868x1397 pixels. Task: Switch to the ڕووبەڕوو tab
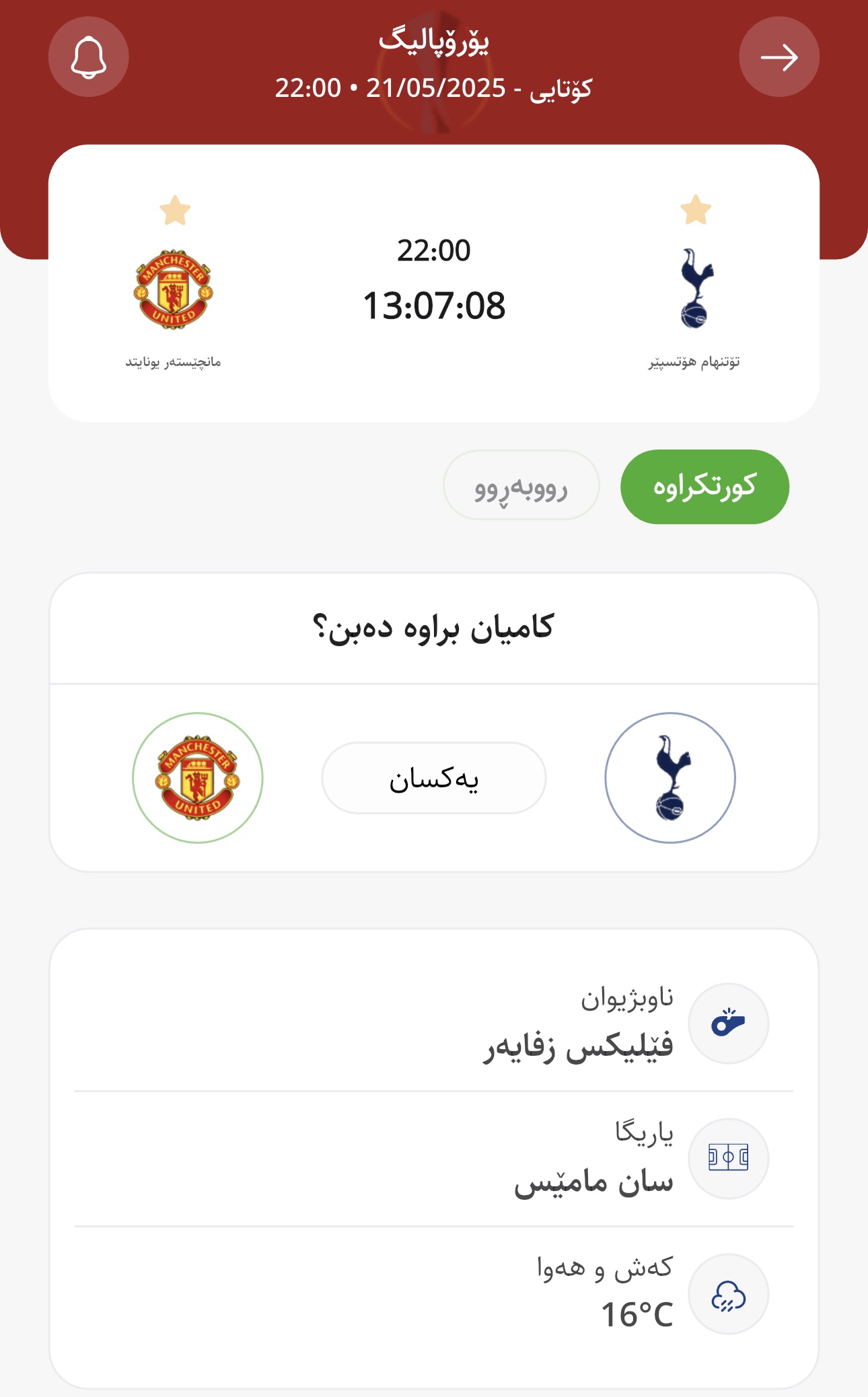pos(521,485)
